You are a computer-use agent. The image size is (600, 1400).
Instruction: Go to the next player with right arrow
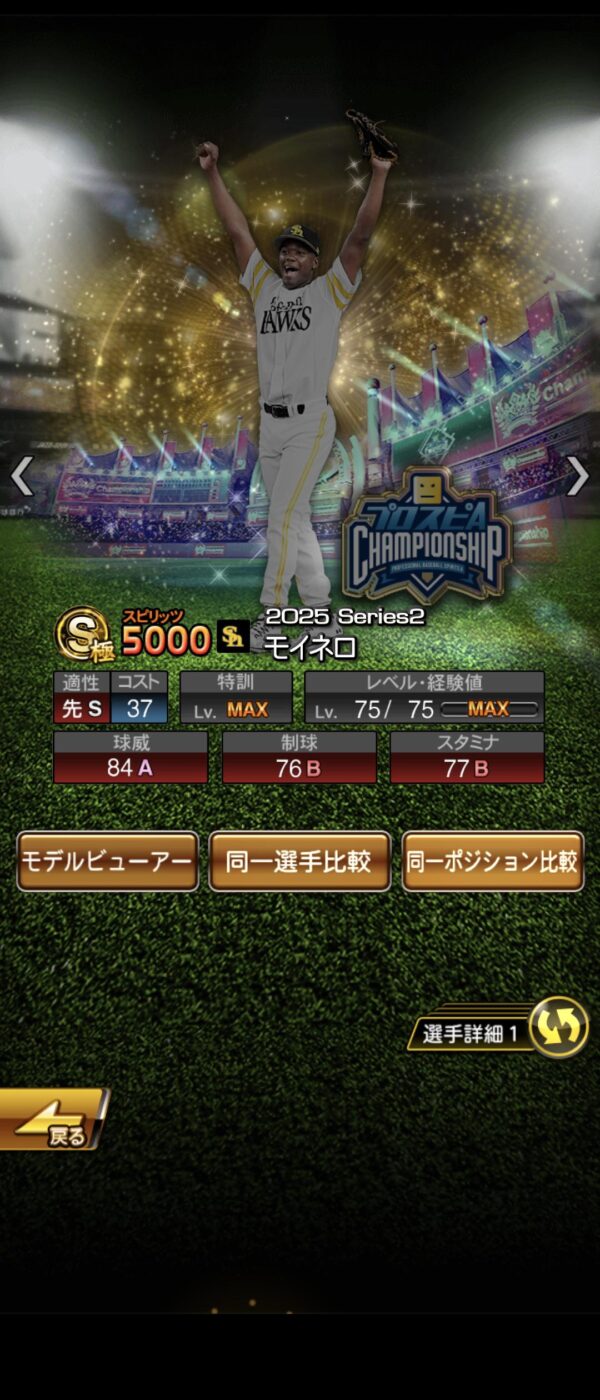[577, 477]
